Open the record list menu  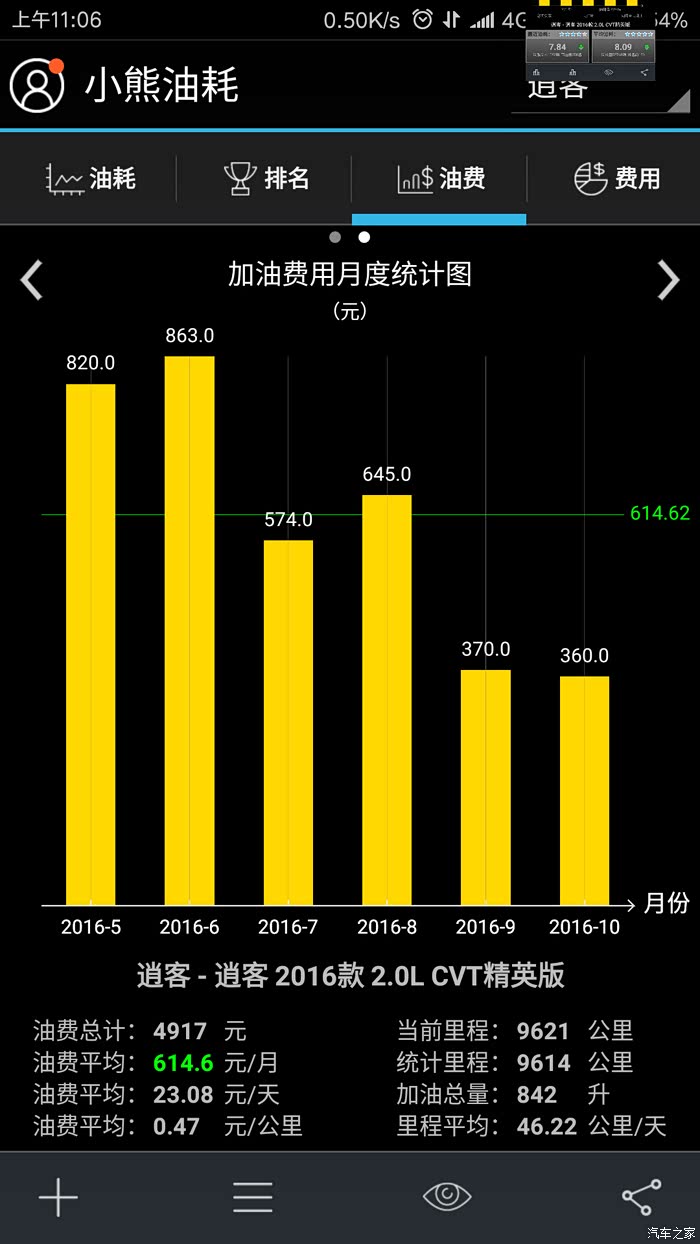pos(253,1197)
